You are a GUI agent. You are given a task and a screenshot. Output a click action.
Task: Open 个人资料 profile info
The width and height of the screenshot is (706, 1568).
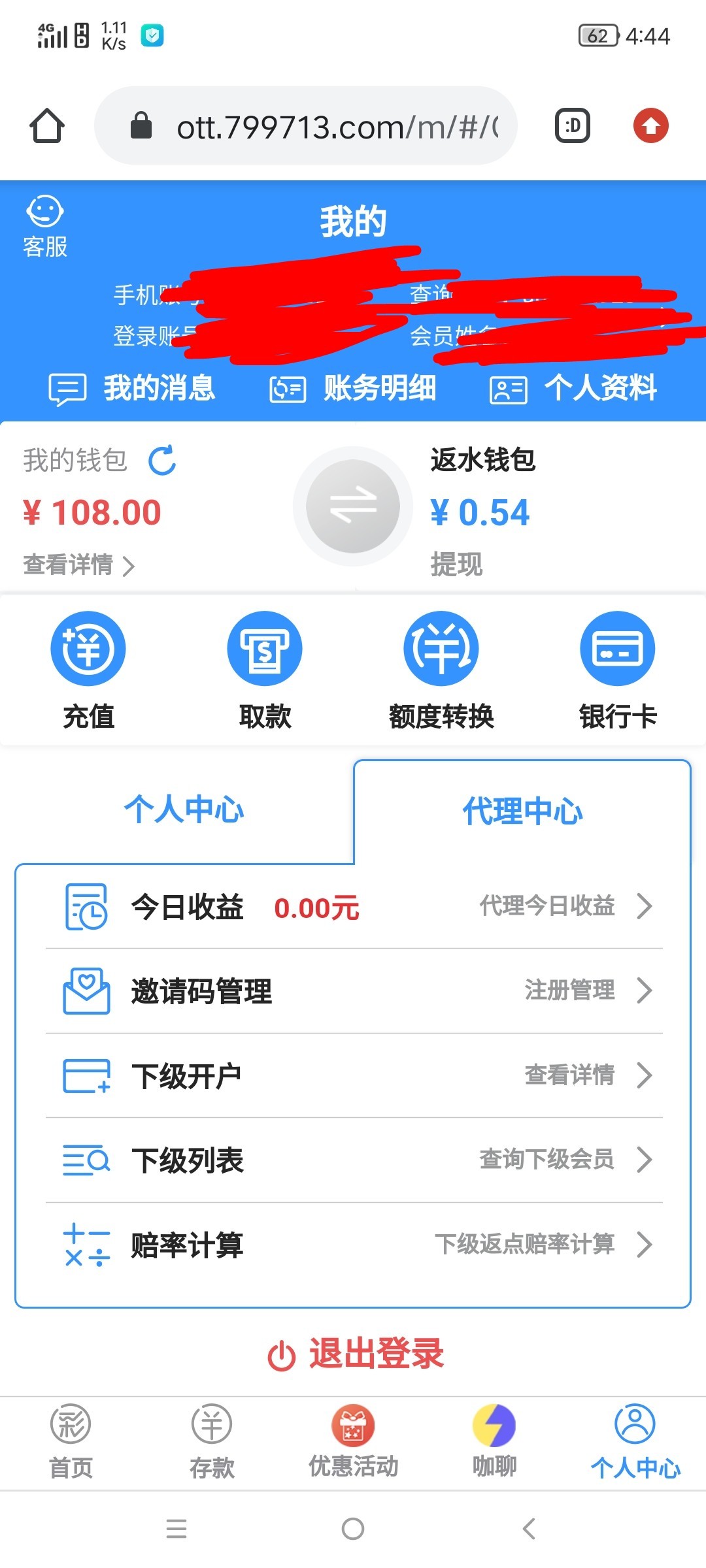pos(573,388)
